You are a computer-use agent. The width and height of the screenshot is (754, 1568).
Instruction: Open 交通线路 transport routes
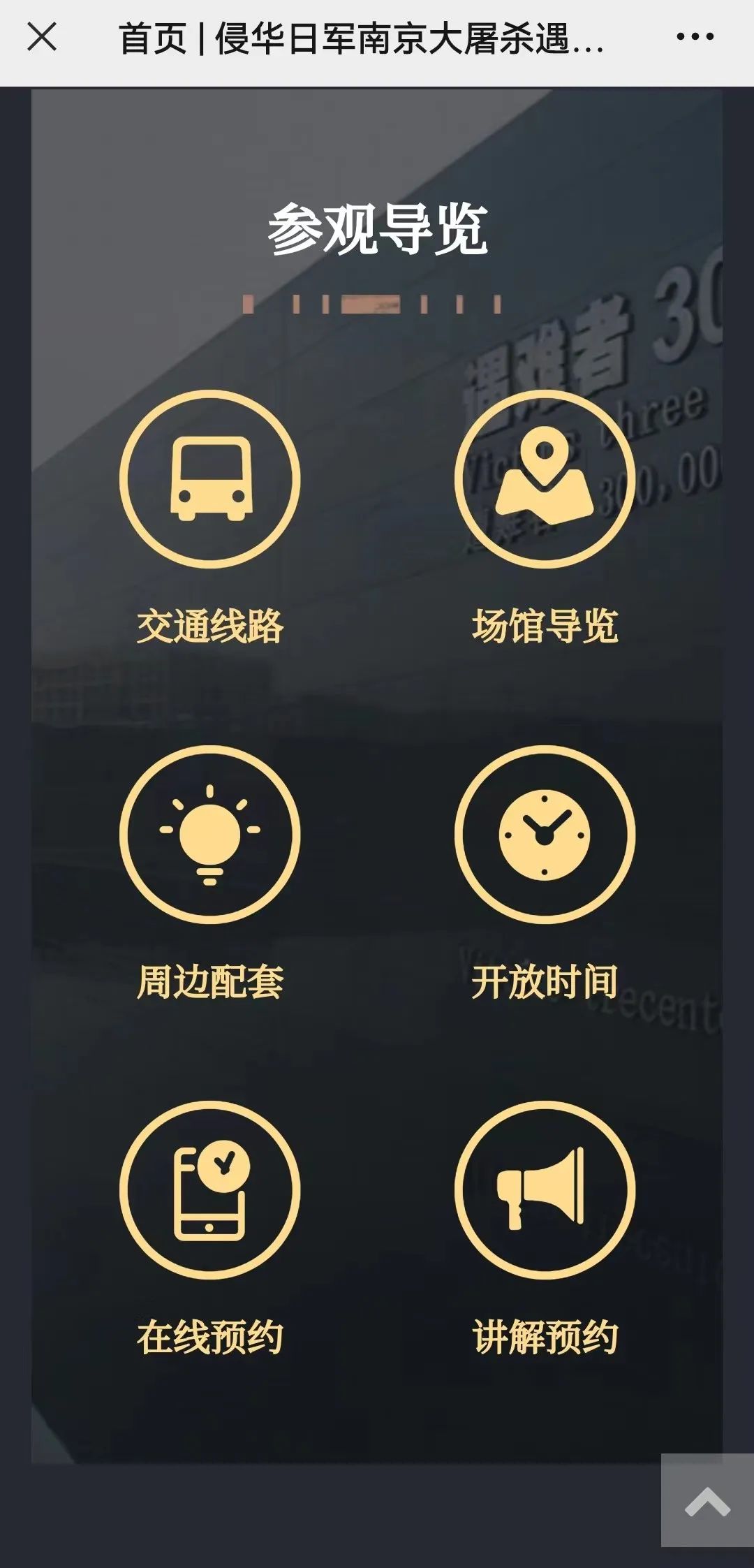pos(209,479)
